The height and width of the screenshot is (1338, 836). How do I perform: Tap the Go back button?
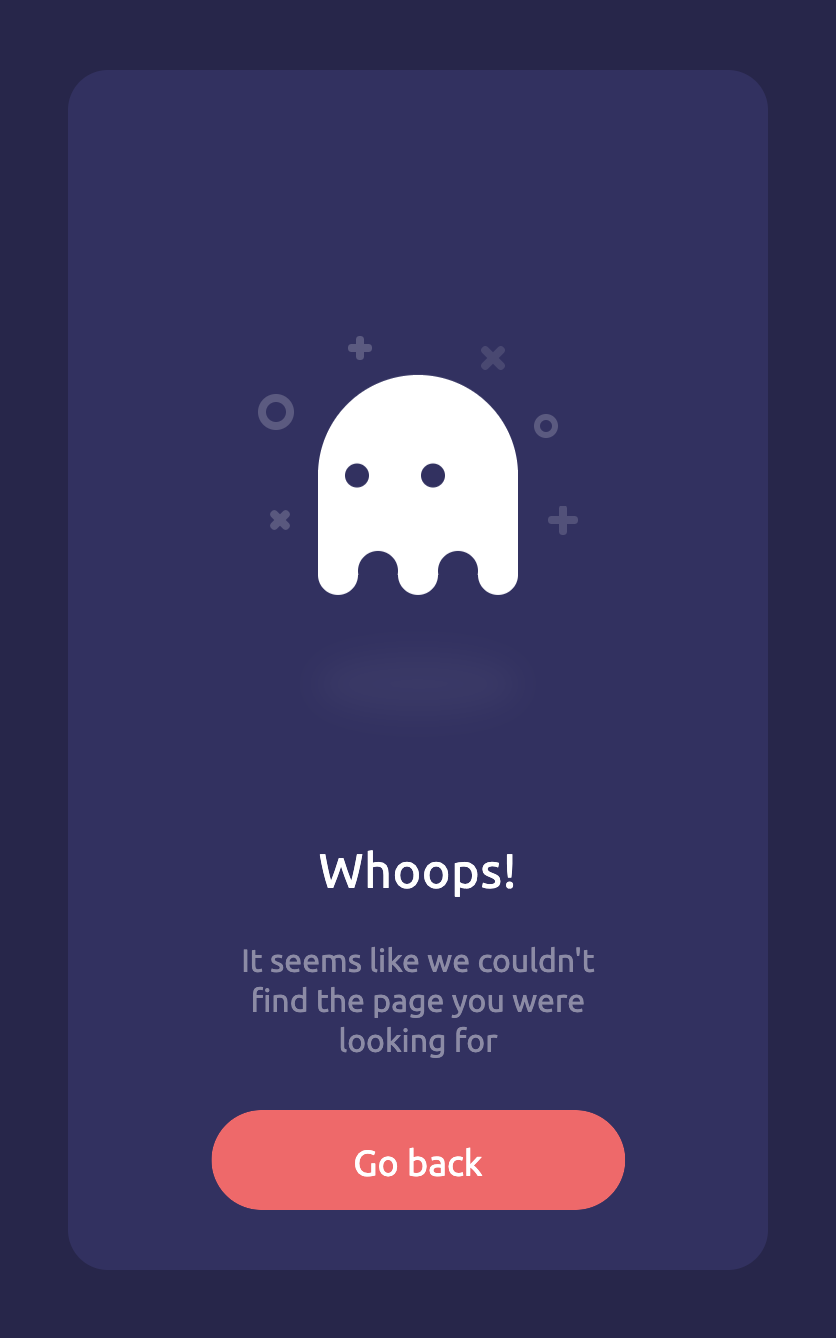click(418, 1160)
